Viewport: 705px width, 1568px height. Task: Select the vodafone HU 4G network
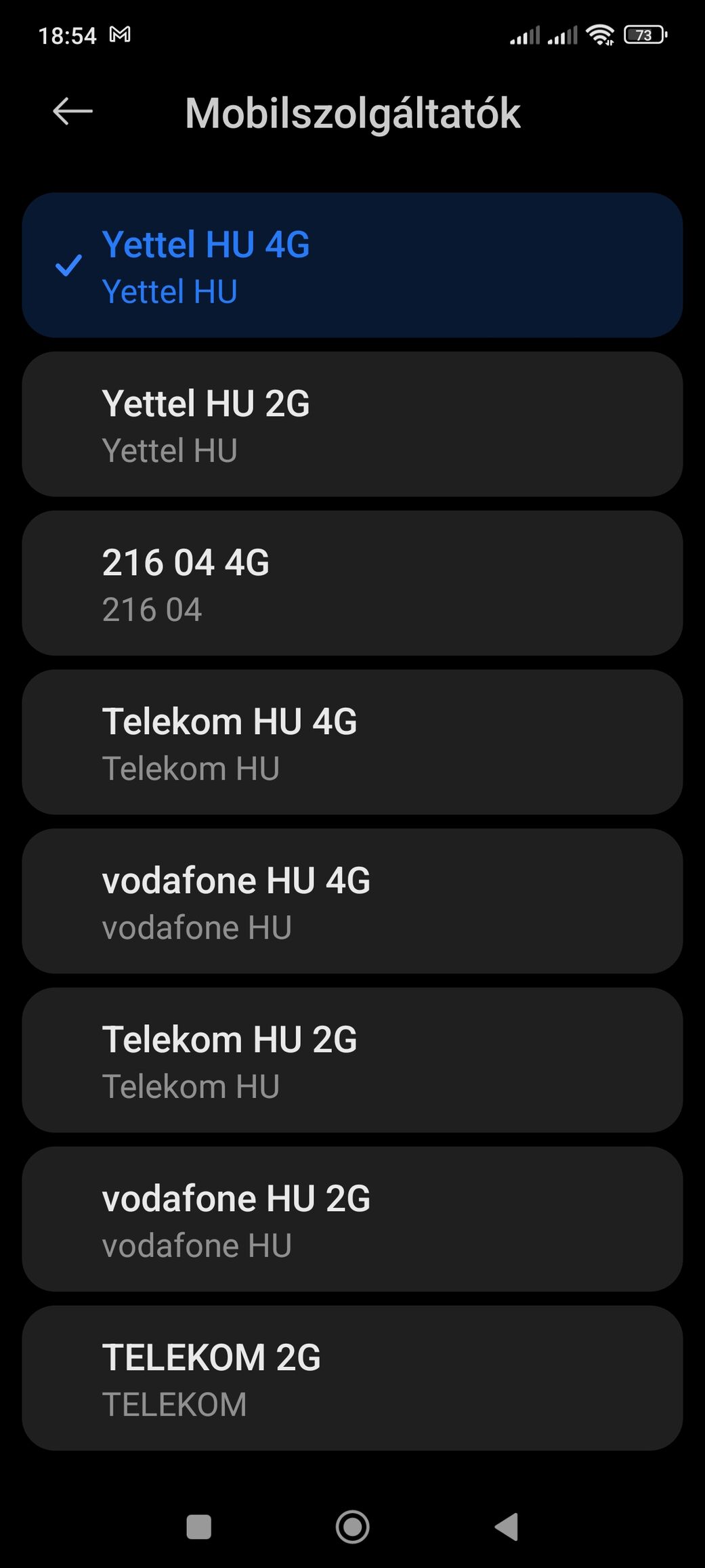tap(352, 902)
